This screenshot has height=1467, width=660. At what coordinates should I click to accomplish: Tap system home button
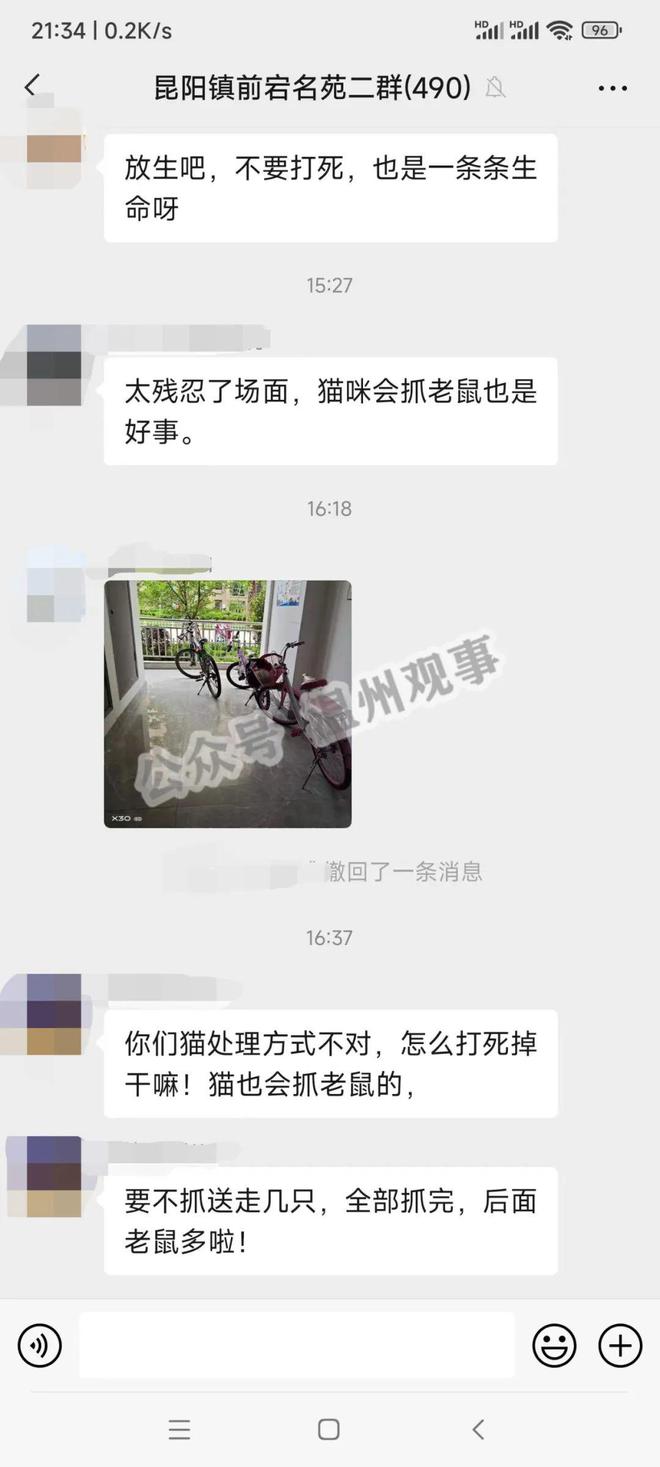click(x=329, y=1430)
